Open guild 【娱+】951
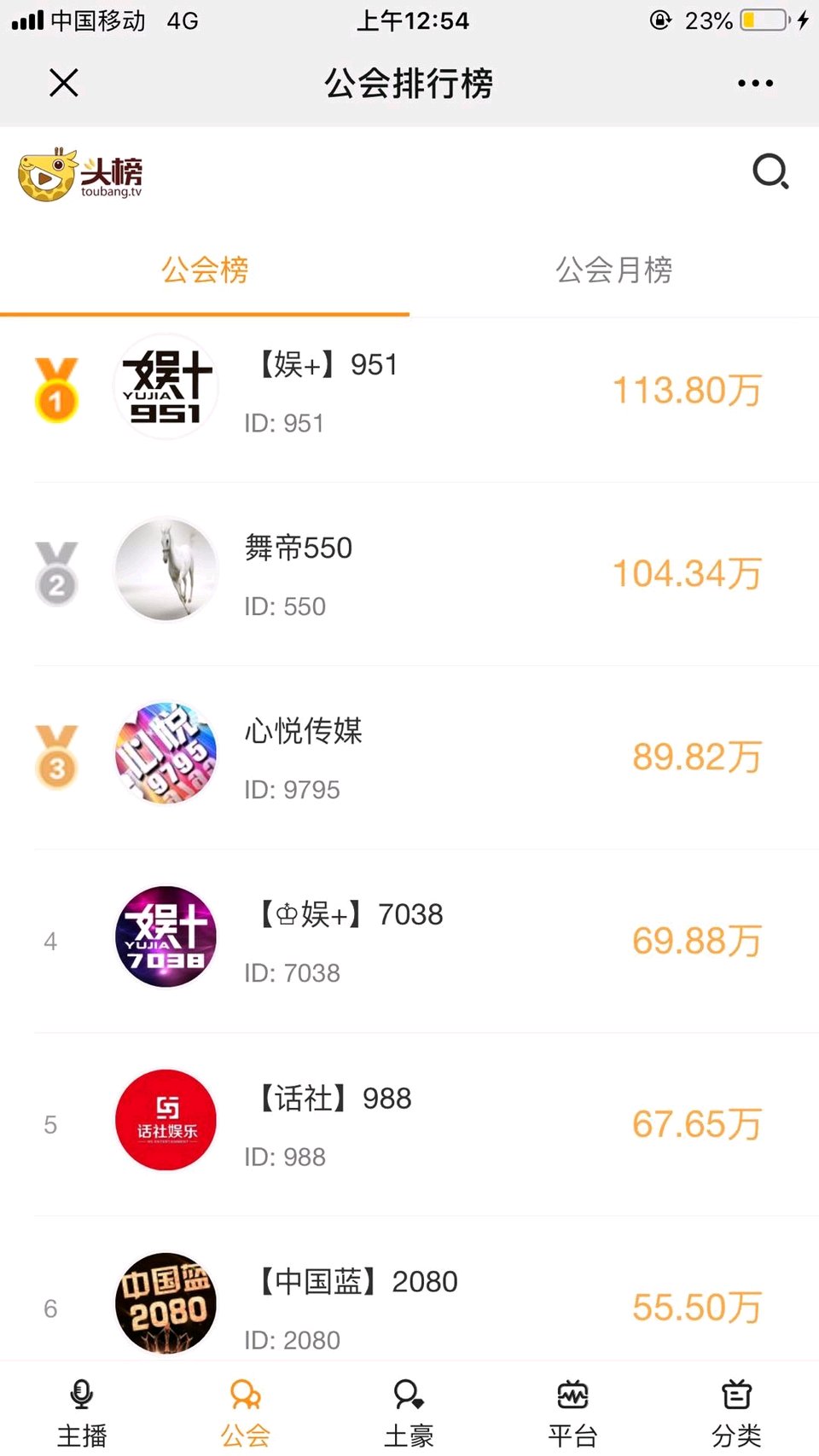819x1456 pixels. coord(409,391)
